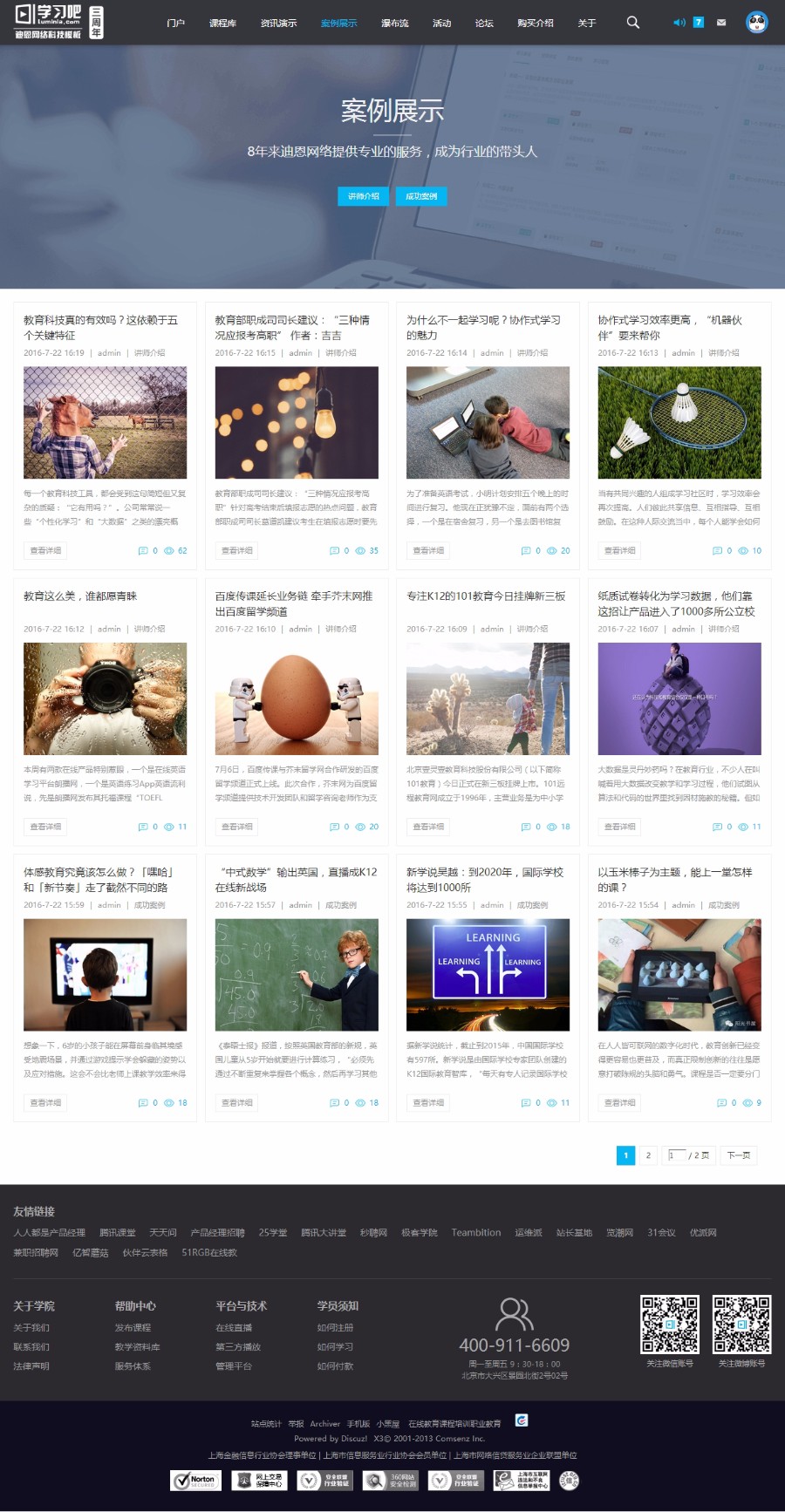This screenshot has width=785, height=1512.
Task: Tap the 讲师介绍 button on the banner
Action: point(363,196)
